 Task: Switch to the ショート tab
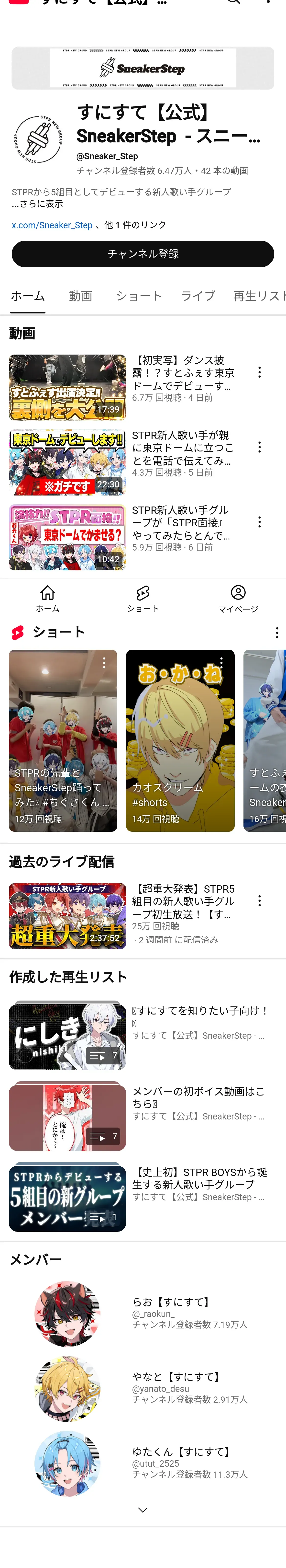139,296
